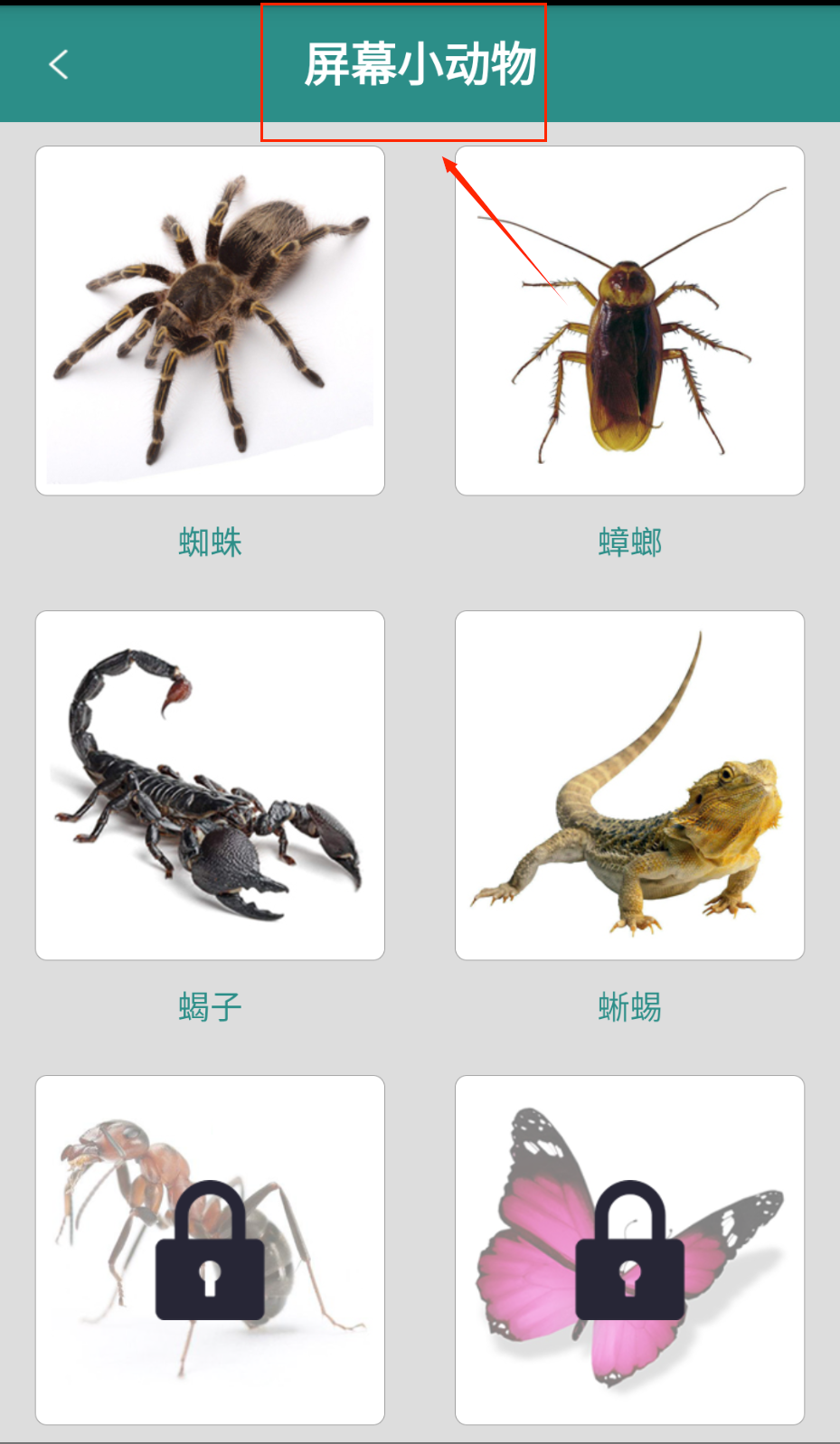Viewport: 840px width, 1444px height.
Task: Open the scorpion (蝎子) tile
Action: pos(210,786)
